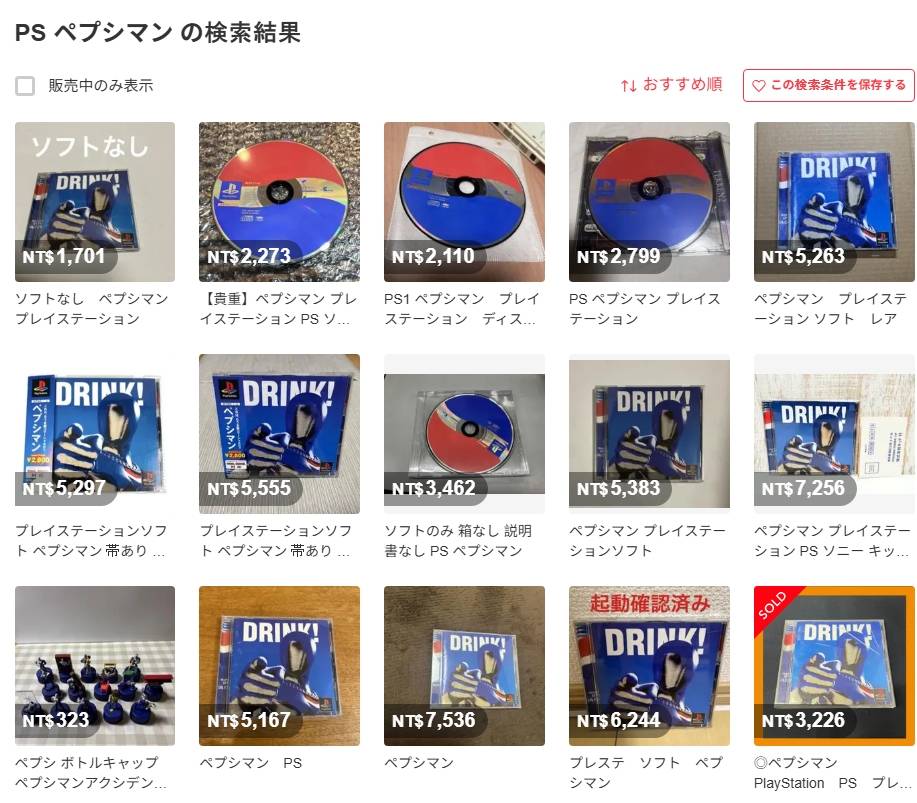
Task: View the PS1 ペプシマン disc listing at NT$2,110
Action: (x=464, y=202)
